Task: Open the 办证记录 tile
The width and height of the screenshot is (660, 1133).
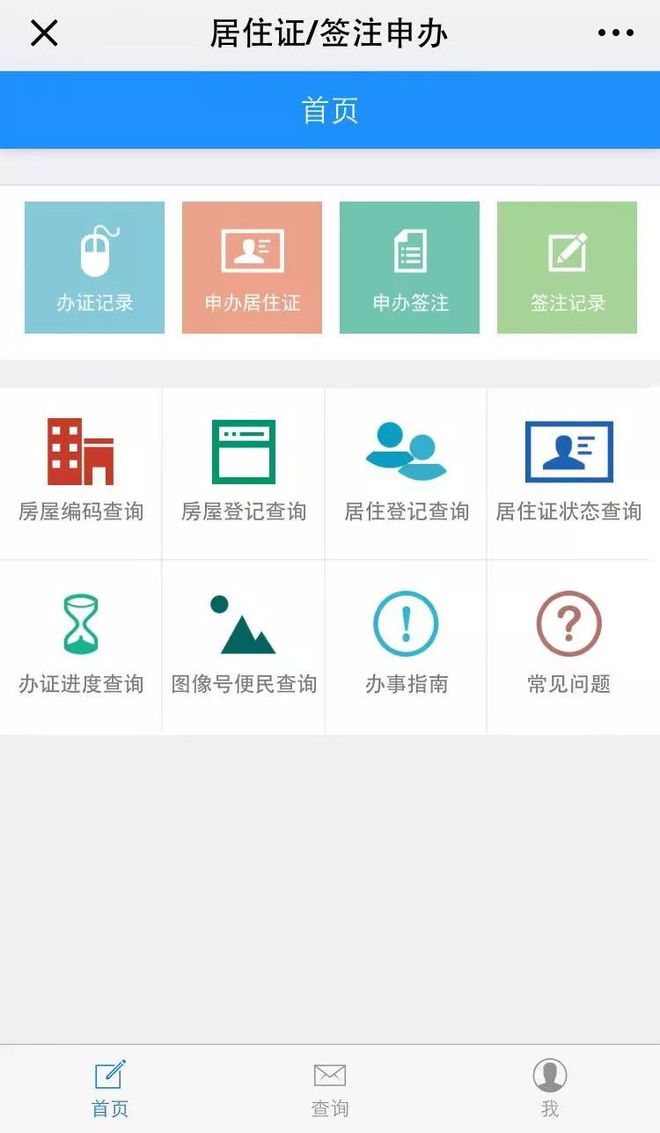Action: 94,267
